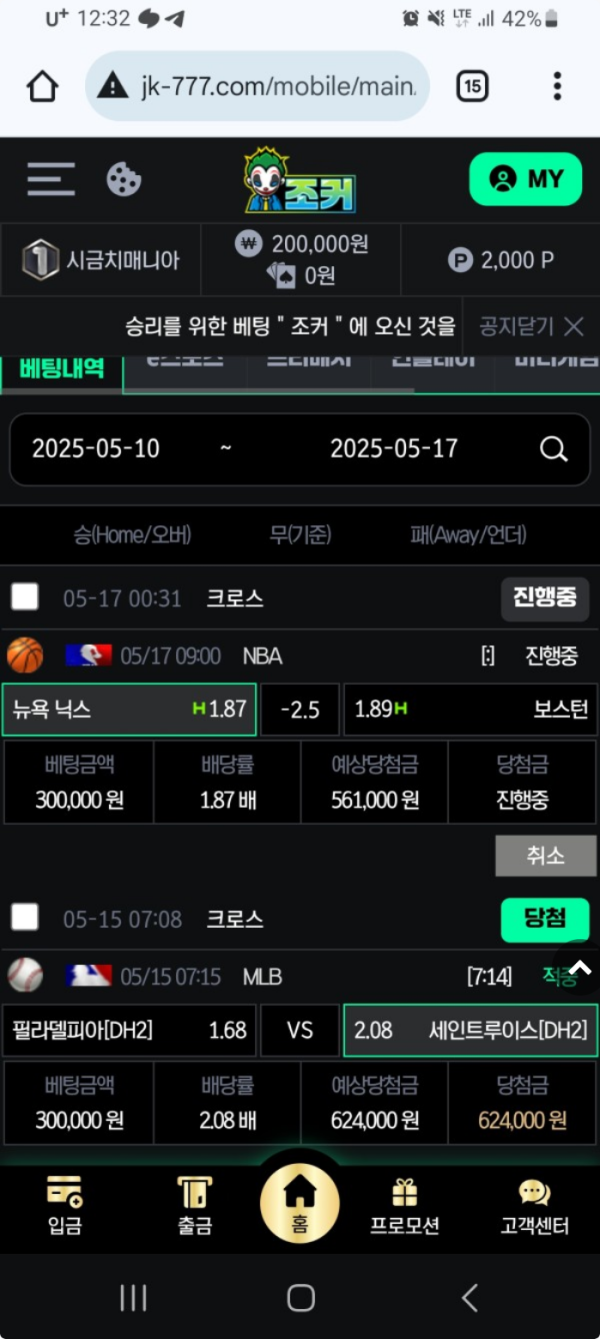Open the browser overflow menu

click(x=557, y=87)
